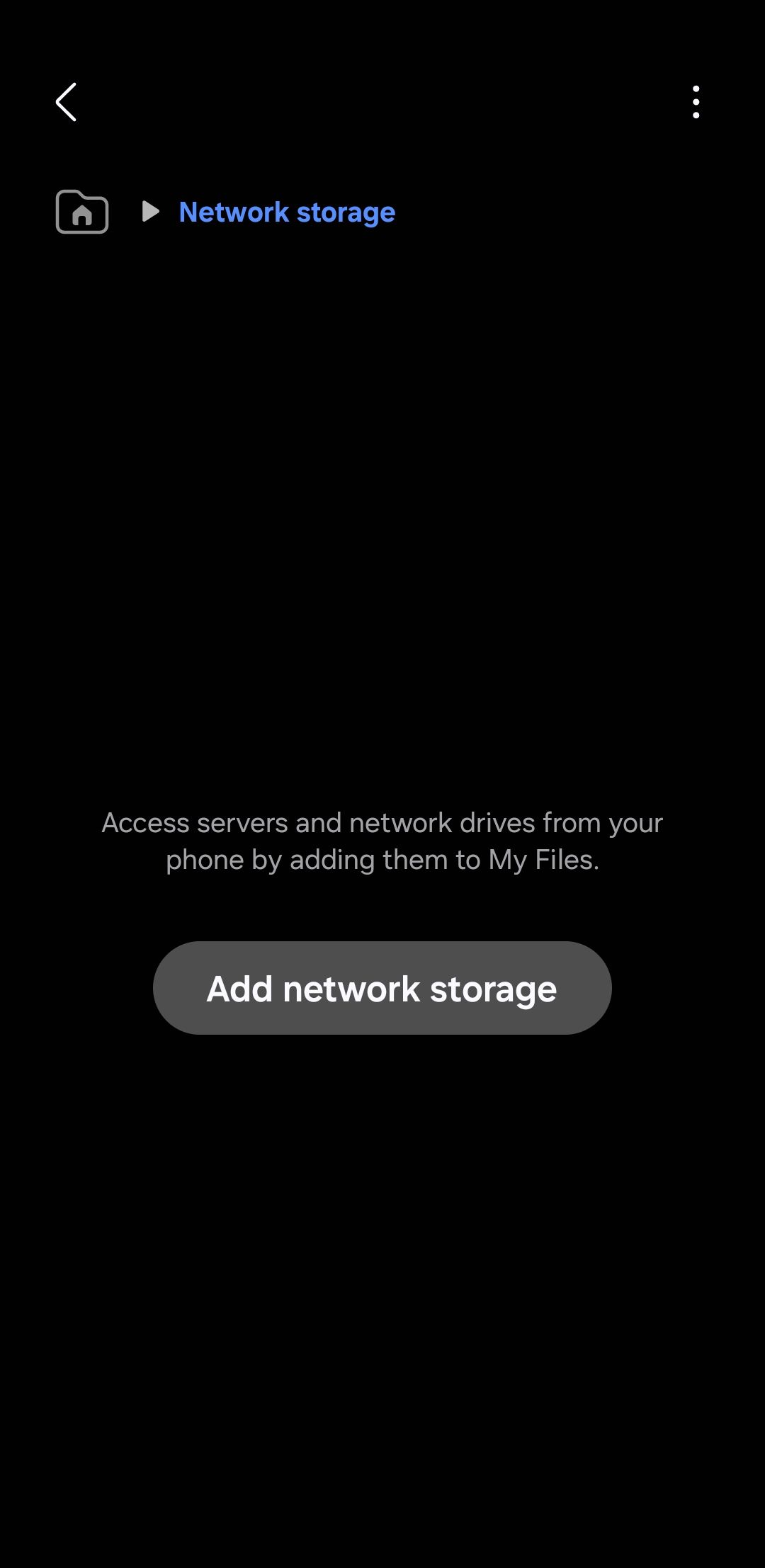Tap the home folder breadcrumb icon

82,212
